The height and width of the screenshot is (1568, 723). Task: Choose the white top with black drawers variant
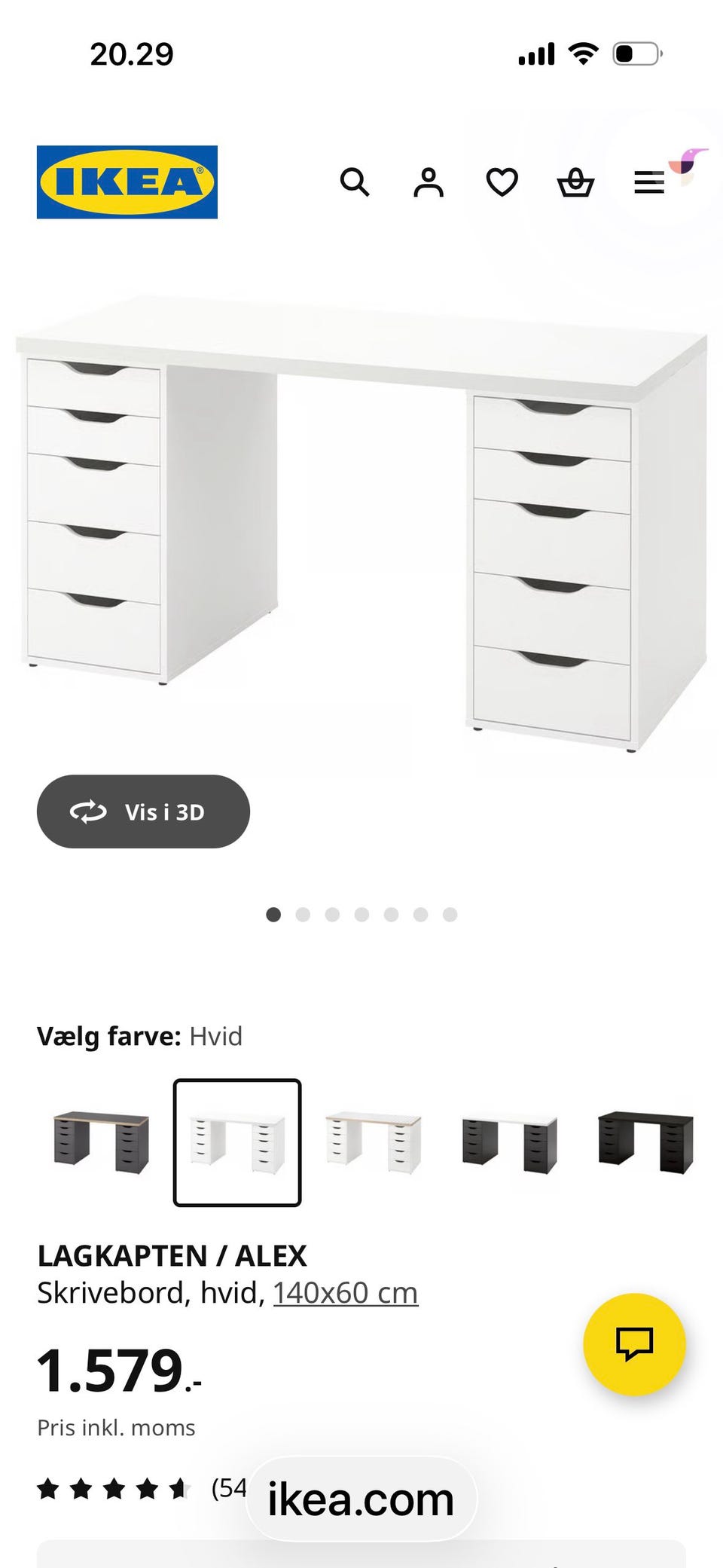[x=509, y=1142]
